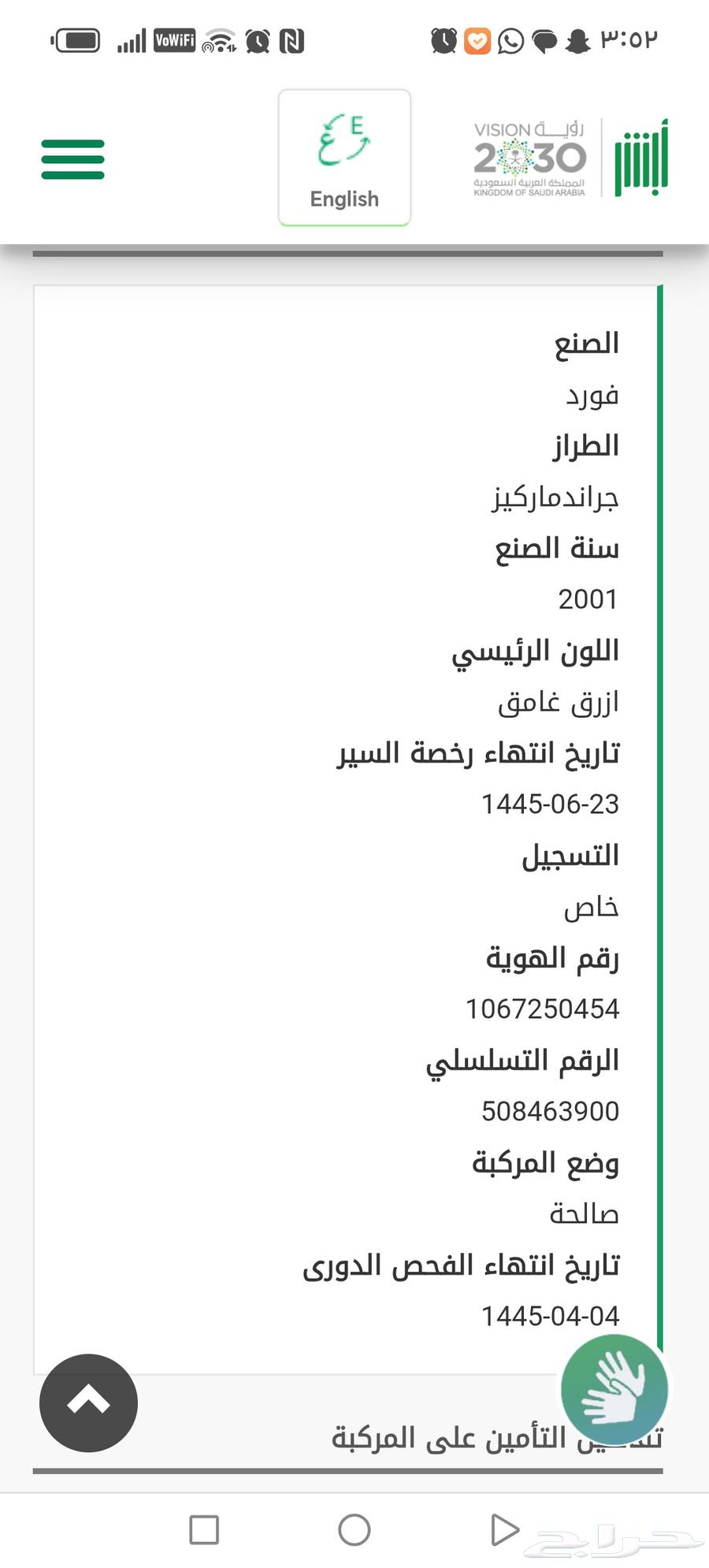Open the sign language assistance button
Screen dimensions: 709x1568
614,1388
